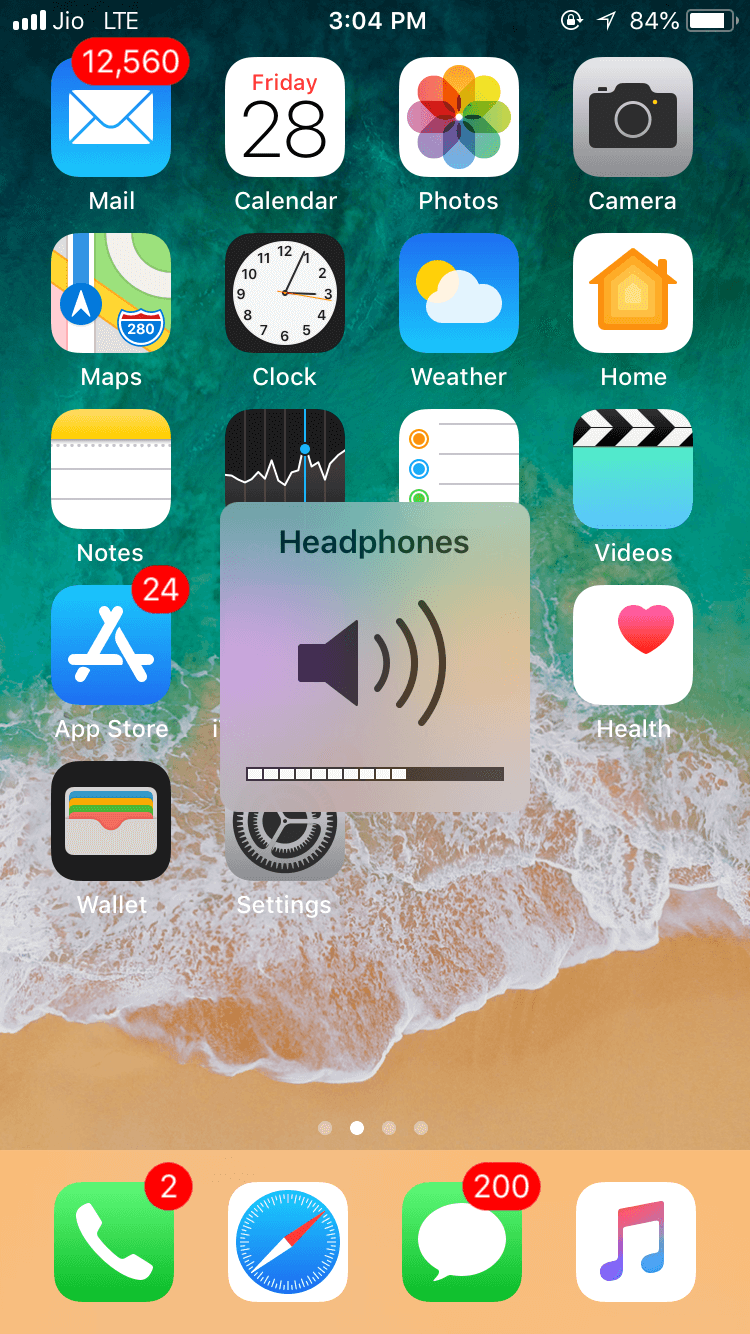Launch the Videos app
Image resolution: width=750 pixels, height=1334 pixels.
(632, 469)
